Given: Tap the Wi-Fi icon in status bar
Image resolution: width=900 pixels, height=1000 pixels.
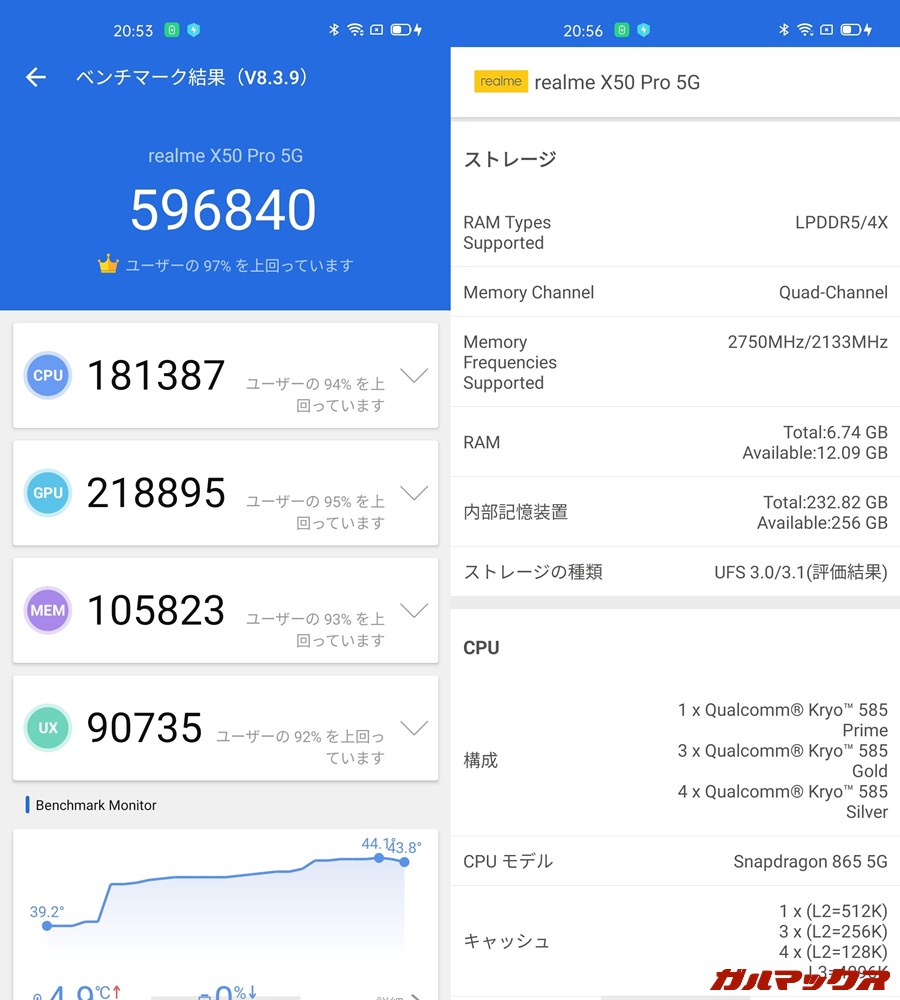Looking at the screenshot, I should tap(355, 30).
